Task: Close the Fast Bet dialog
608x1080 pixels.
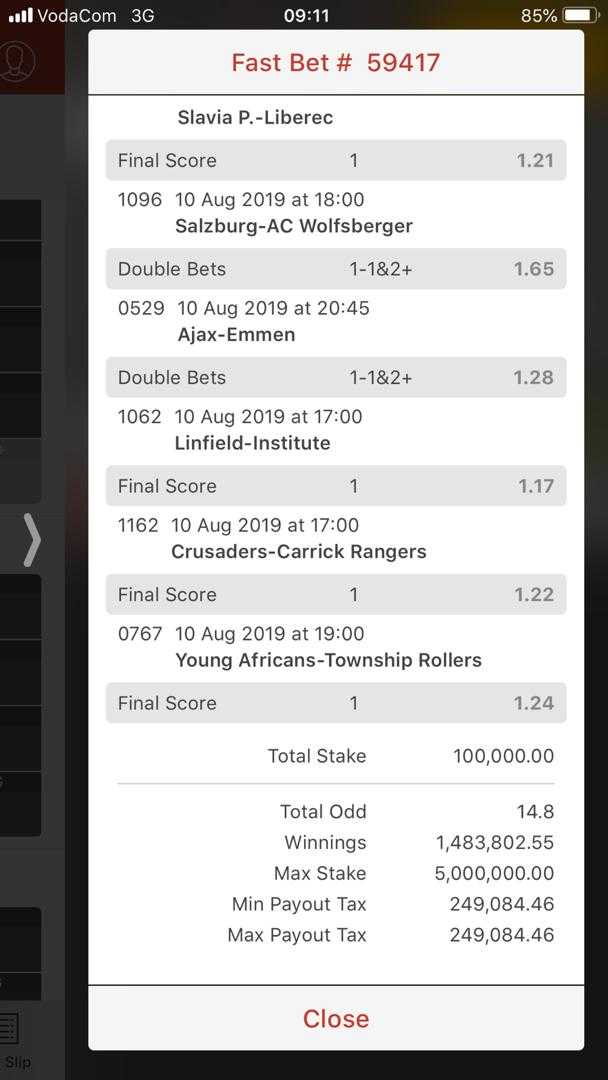Action: tap(336, 1018)
